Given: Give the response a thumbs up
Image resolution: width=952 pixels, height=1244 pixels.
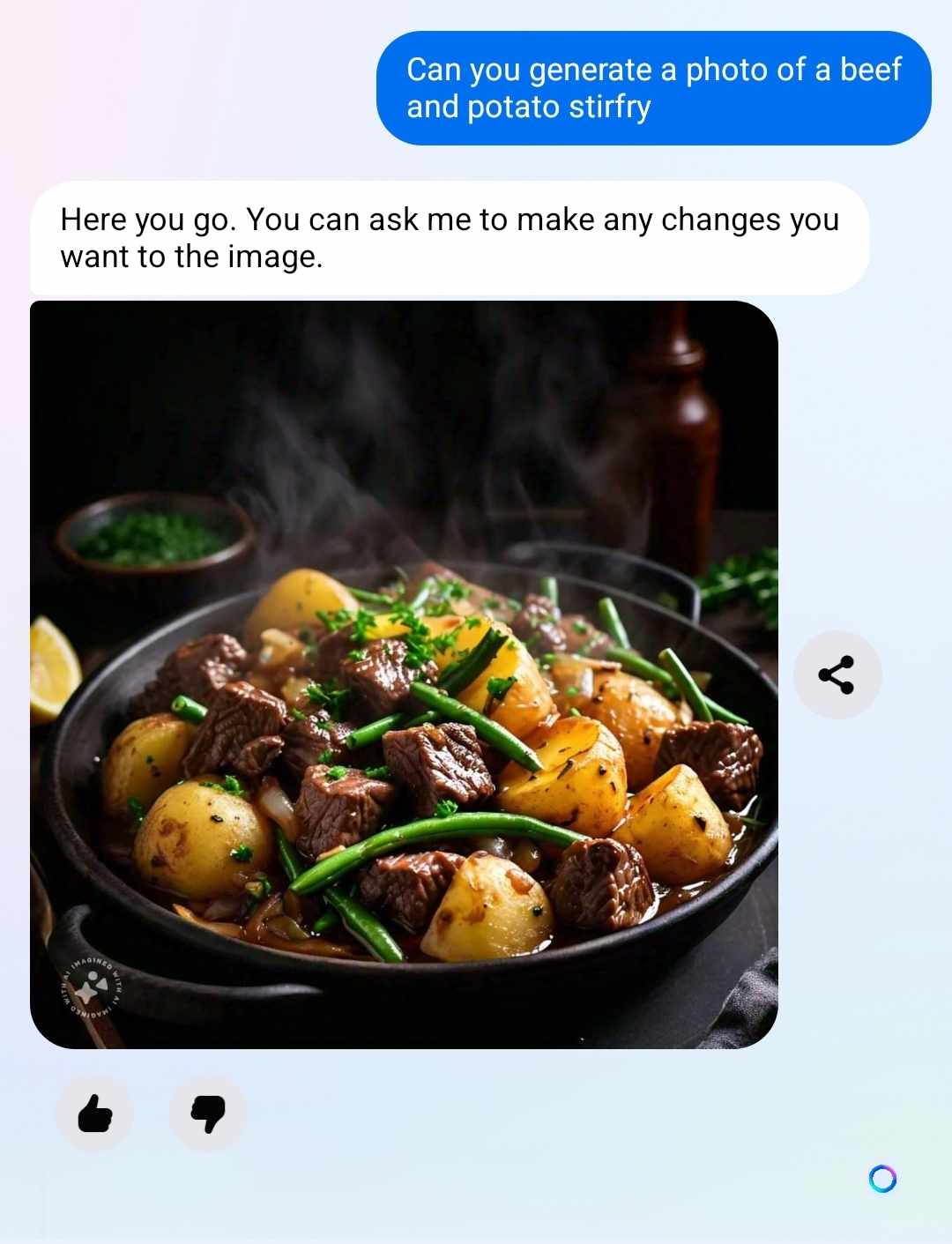Looking at the screenshot, I should [x=95, y=1114].
